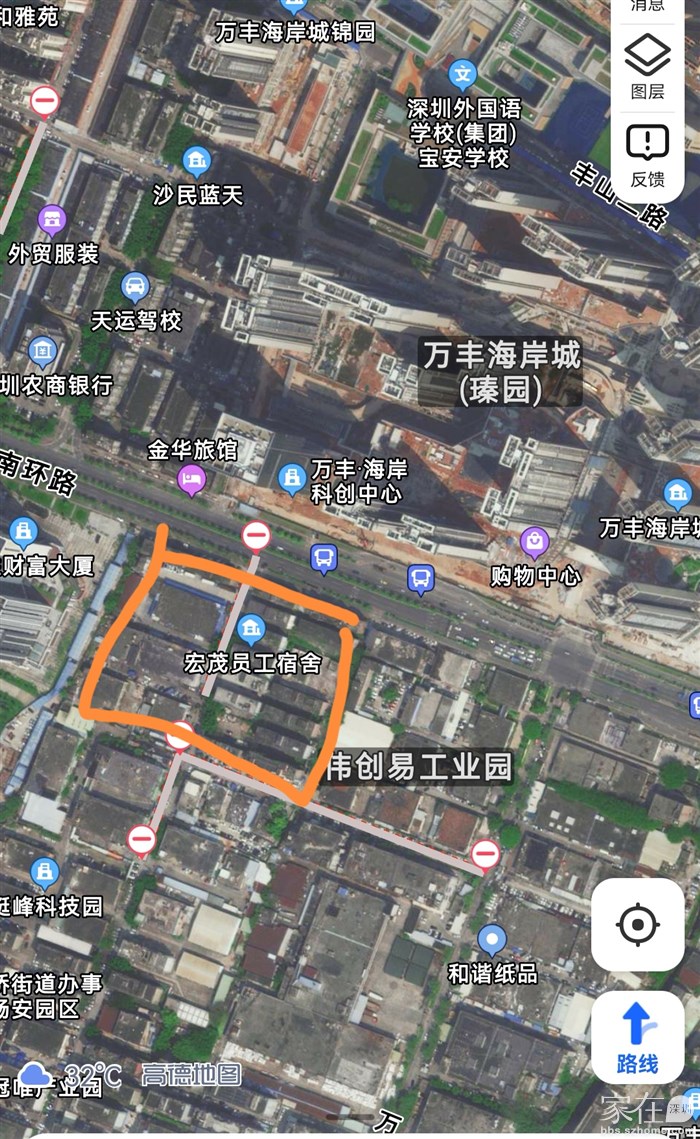Open the 挺峰科技园 marker

click(x=43, y=873)
